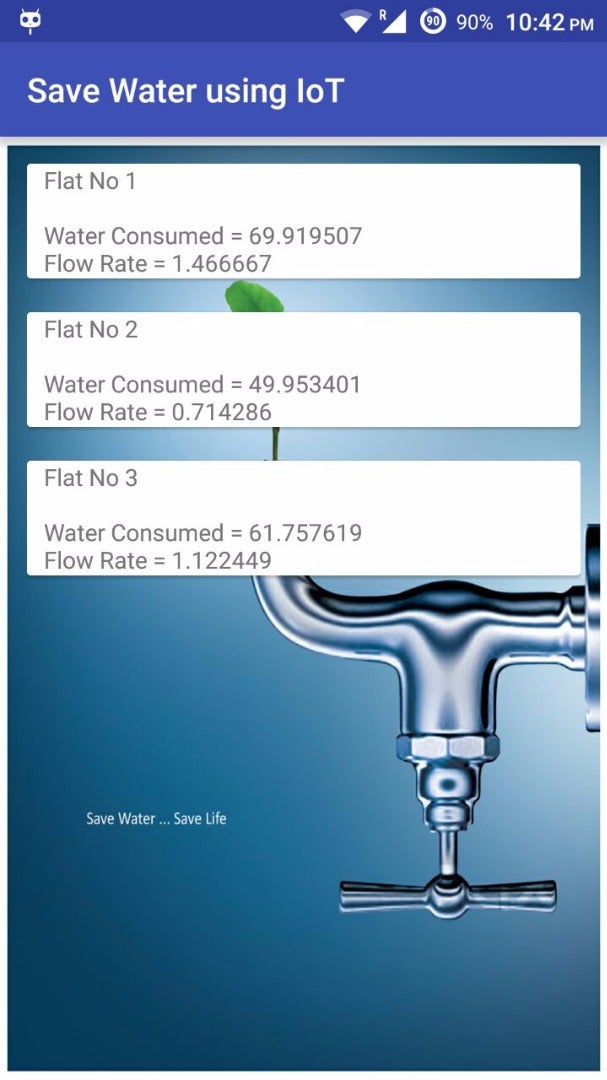
Task: View details for Flat No 3
Action: point(303,517)
